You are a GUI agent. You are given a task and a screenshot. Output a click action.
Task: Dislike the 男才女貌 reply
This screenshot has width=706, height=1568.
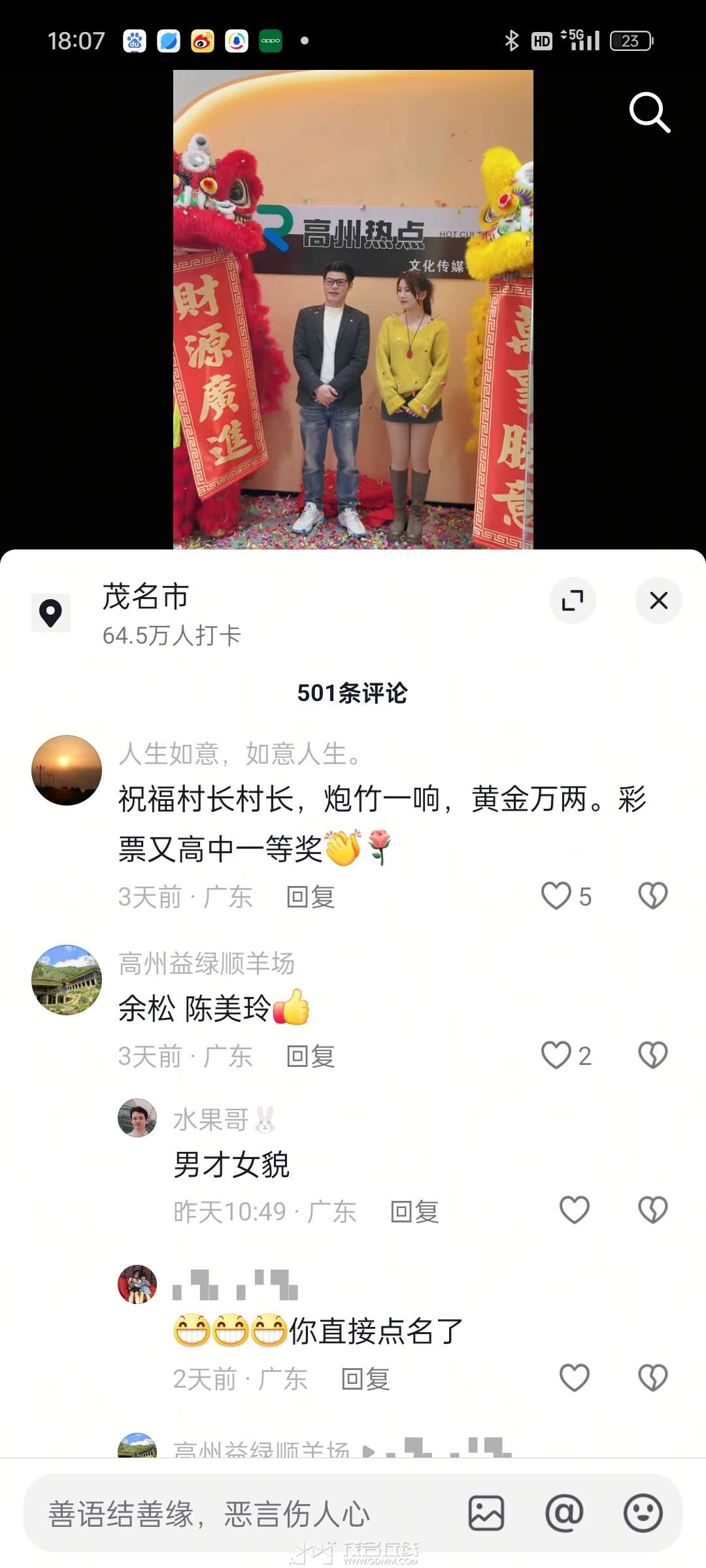[652, 1210]
